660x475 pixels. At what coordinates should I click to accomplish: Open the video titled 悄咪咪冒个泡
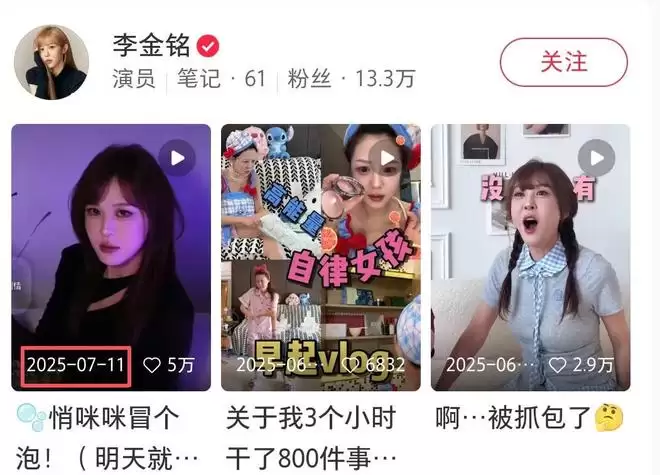pyautogui.click(x=110, y=257)
